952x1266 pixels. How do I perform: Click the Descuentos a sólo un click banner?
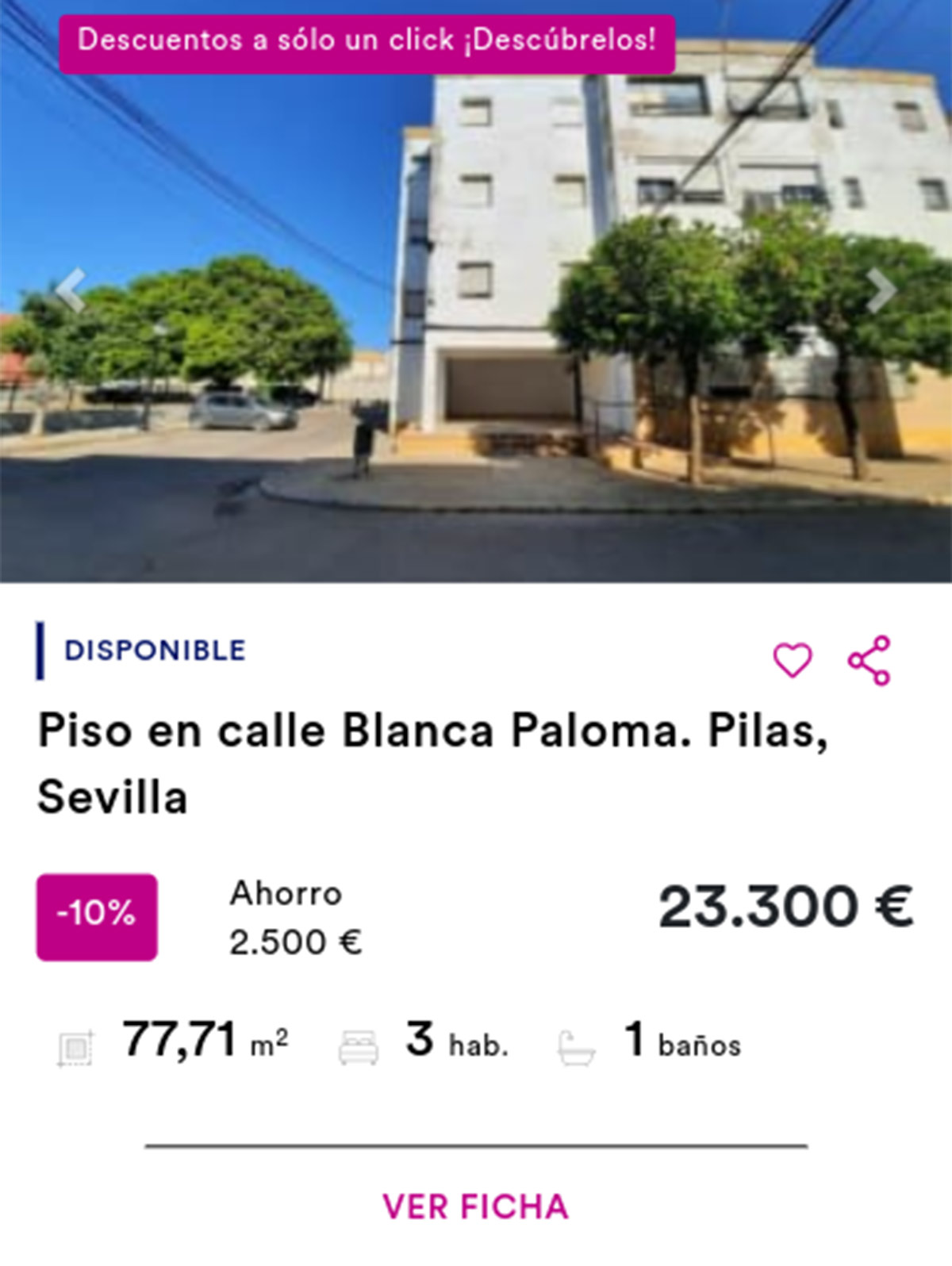point(367,40)
